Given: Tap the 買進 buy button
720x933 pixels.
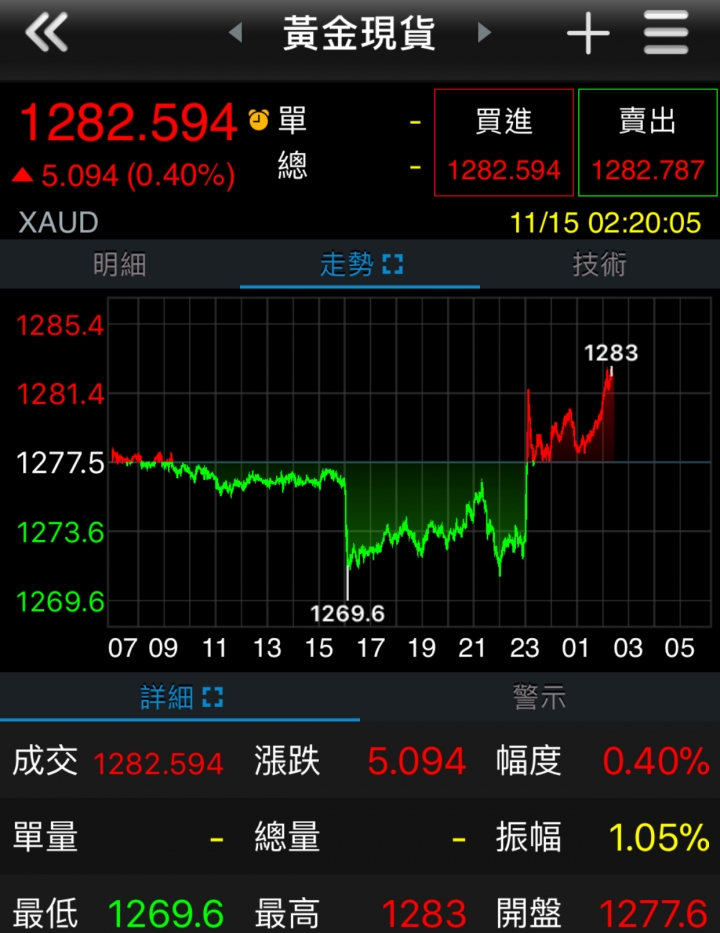Looking at the screenshot, I should pos(504,143).
